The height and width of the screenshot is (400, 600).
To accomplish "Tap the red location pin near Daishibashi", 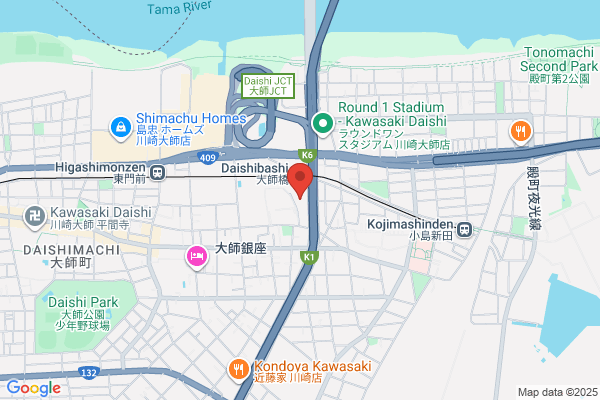I will 300,180.
